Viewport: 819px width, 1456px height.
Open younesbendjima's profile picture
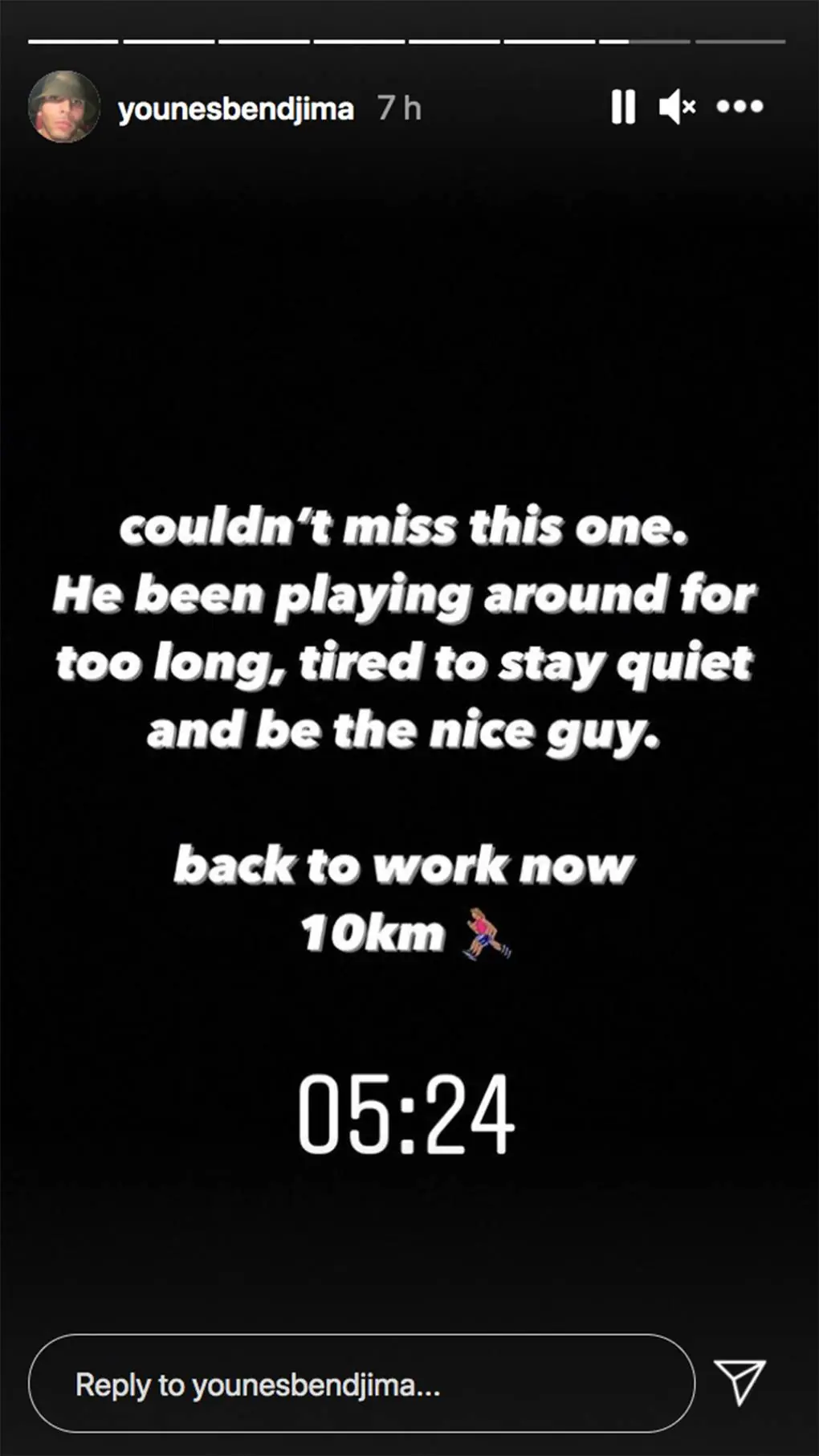[63, 107]
